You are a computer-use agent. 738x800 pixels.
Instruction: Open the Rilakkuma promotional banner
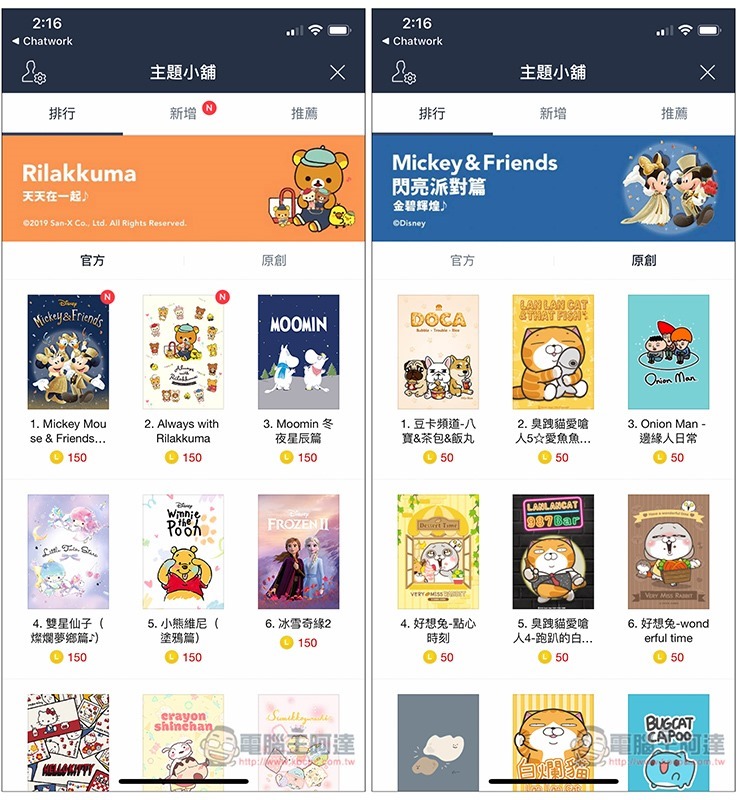183,188
